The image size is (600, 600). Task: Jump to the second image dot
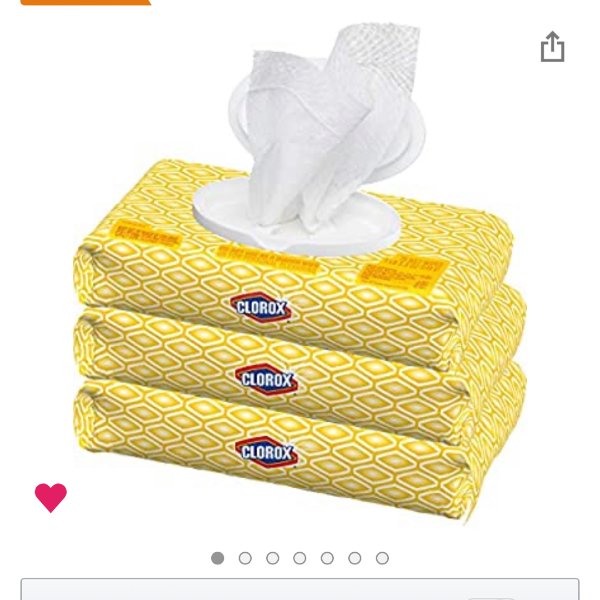(x=245, y=558)
